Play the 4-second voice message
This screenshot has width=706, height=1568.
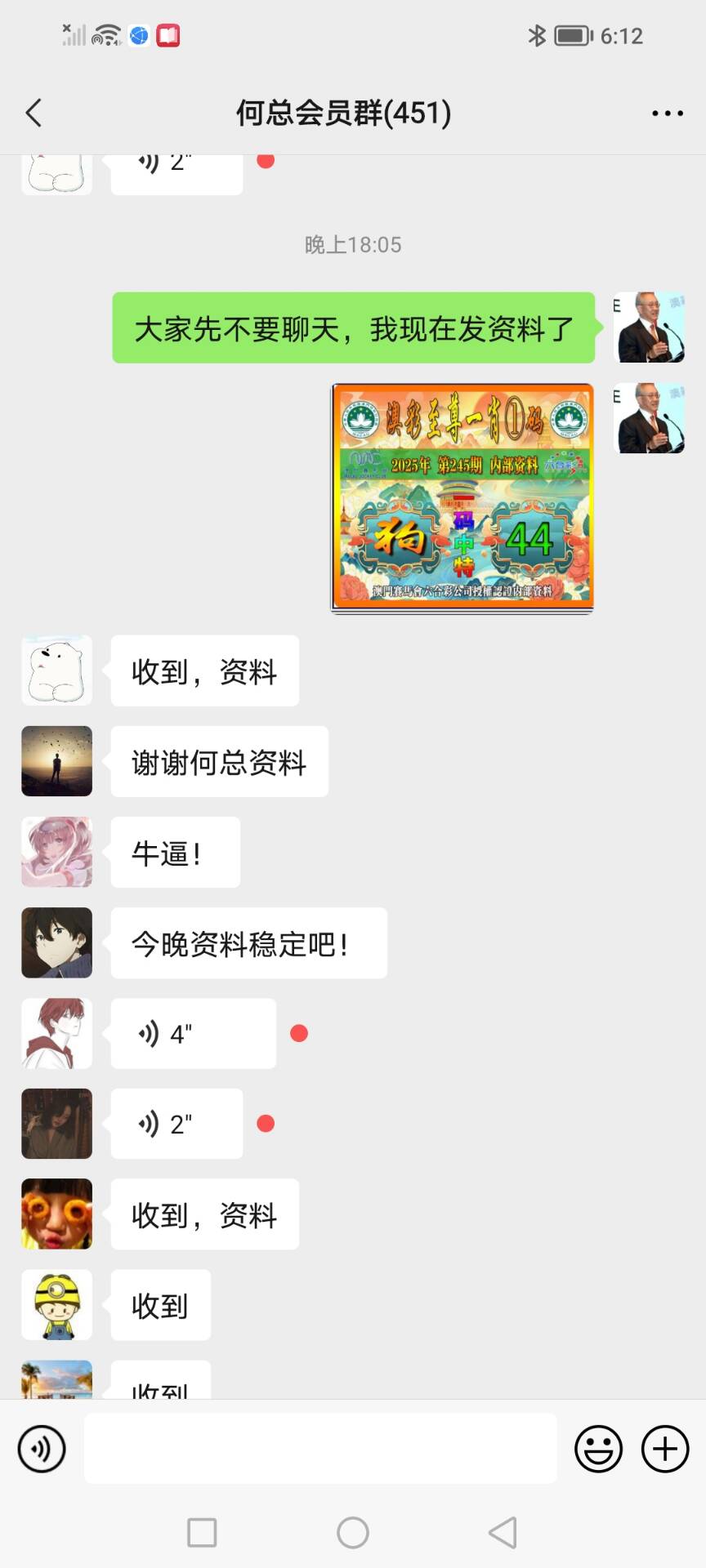point(193,1034)
